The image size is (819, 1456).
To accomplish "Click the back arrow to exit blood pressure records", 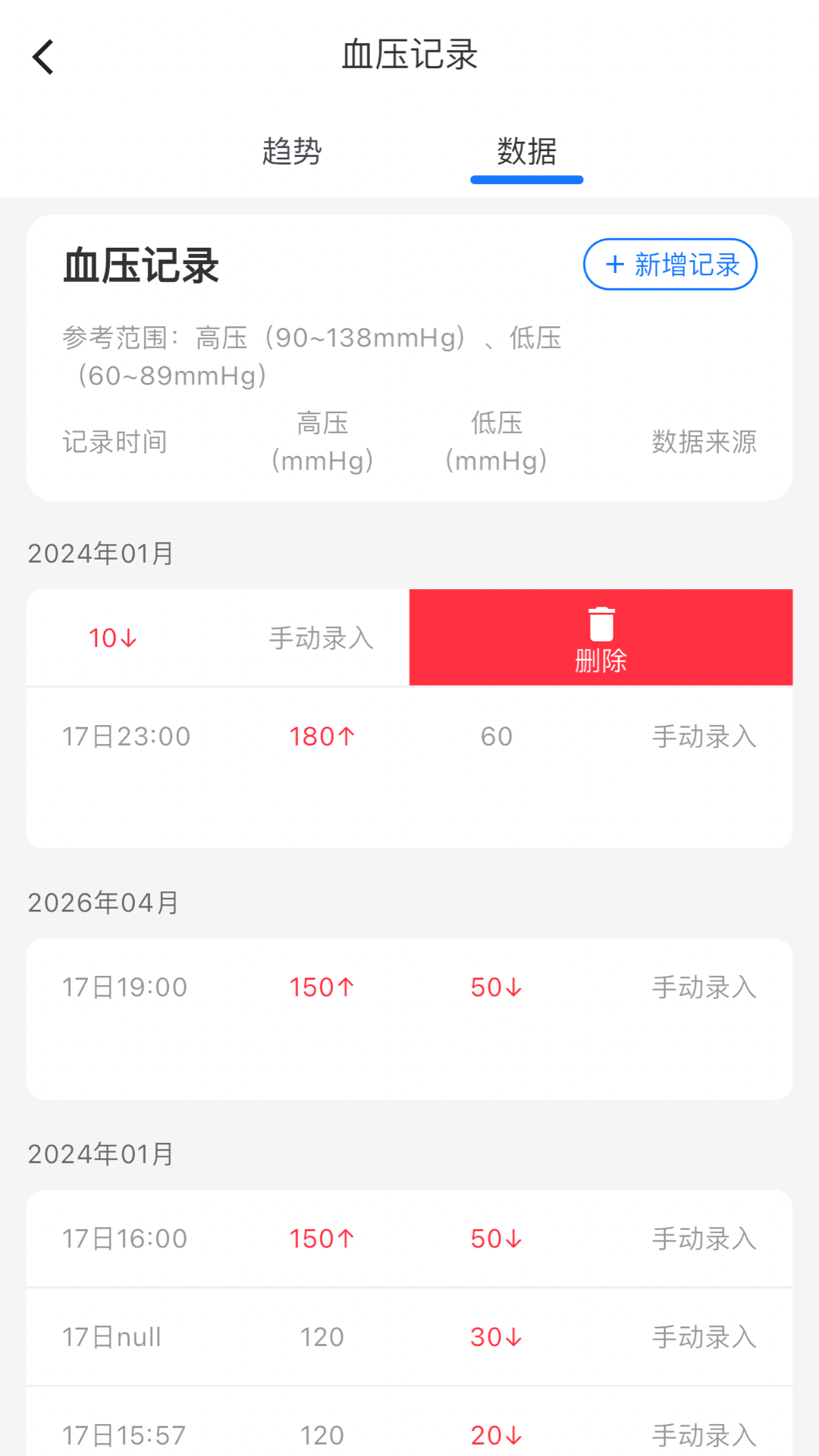I will [43, 55].
